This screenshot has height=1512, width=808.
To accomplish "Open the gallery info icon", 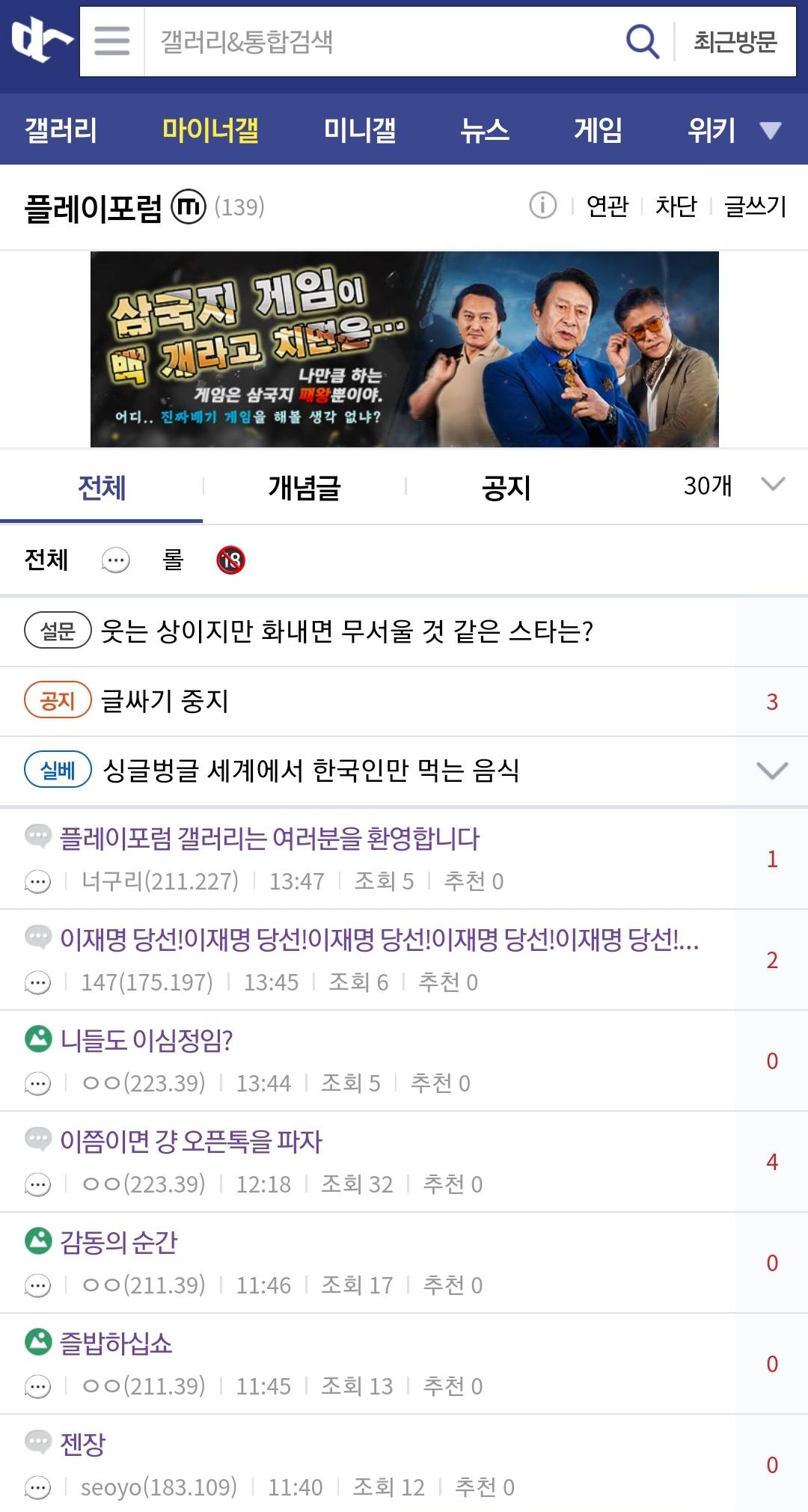I will (x=543, y=205).
